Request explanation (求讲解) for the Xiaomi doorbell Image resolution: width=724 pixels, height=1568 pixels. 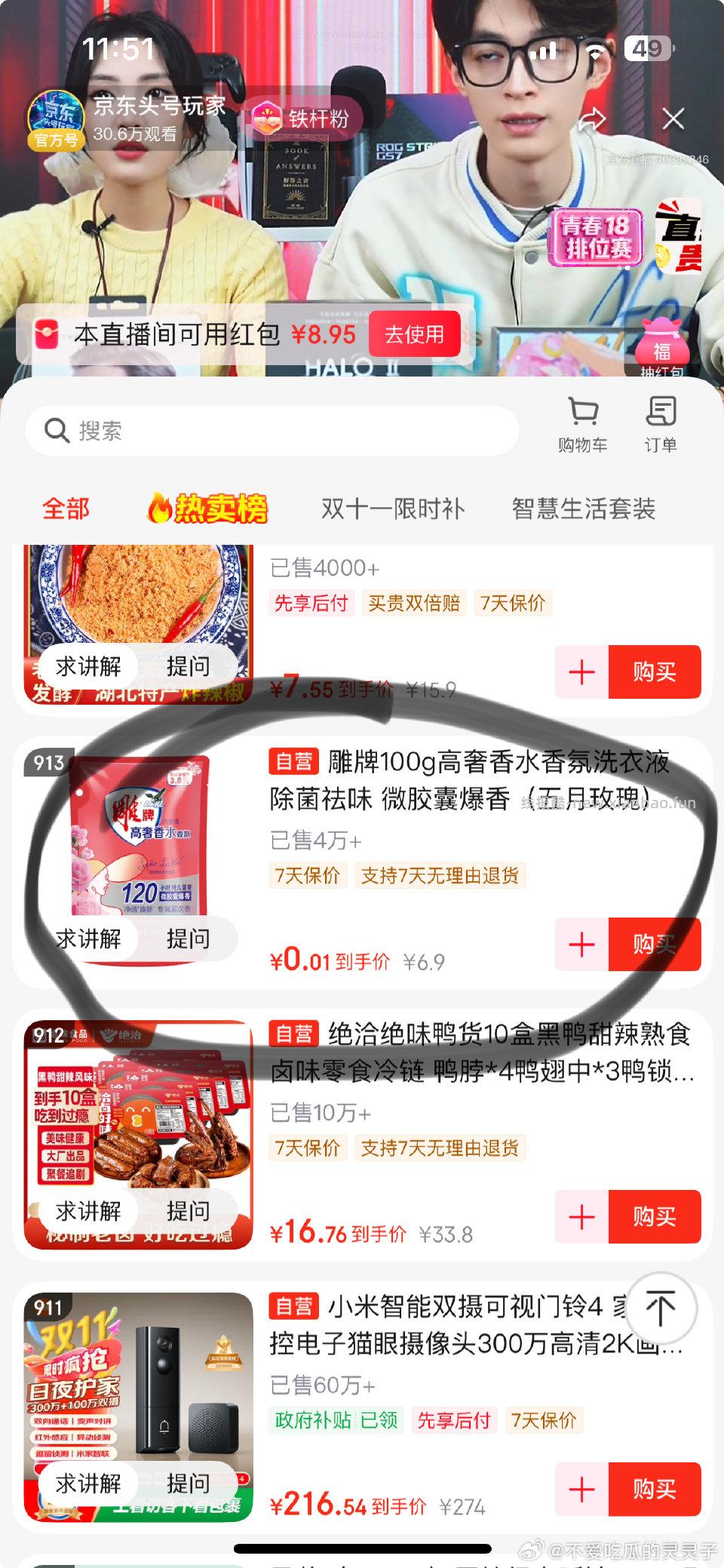[x=88, y=1483]
